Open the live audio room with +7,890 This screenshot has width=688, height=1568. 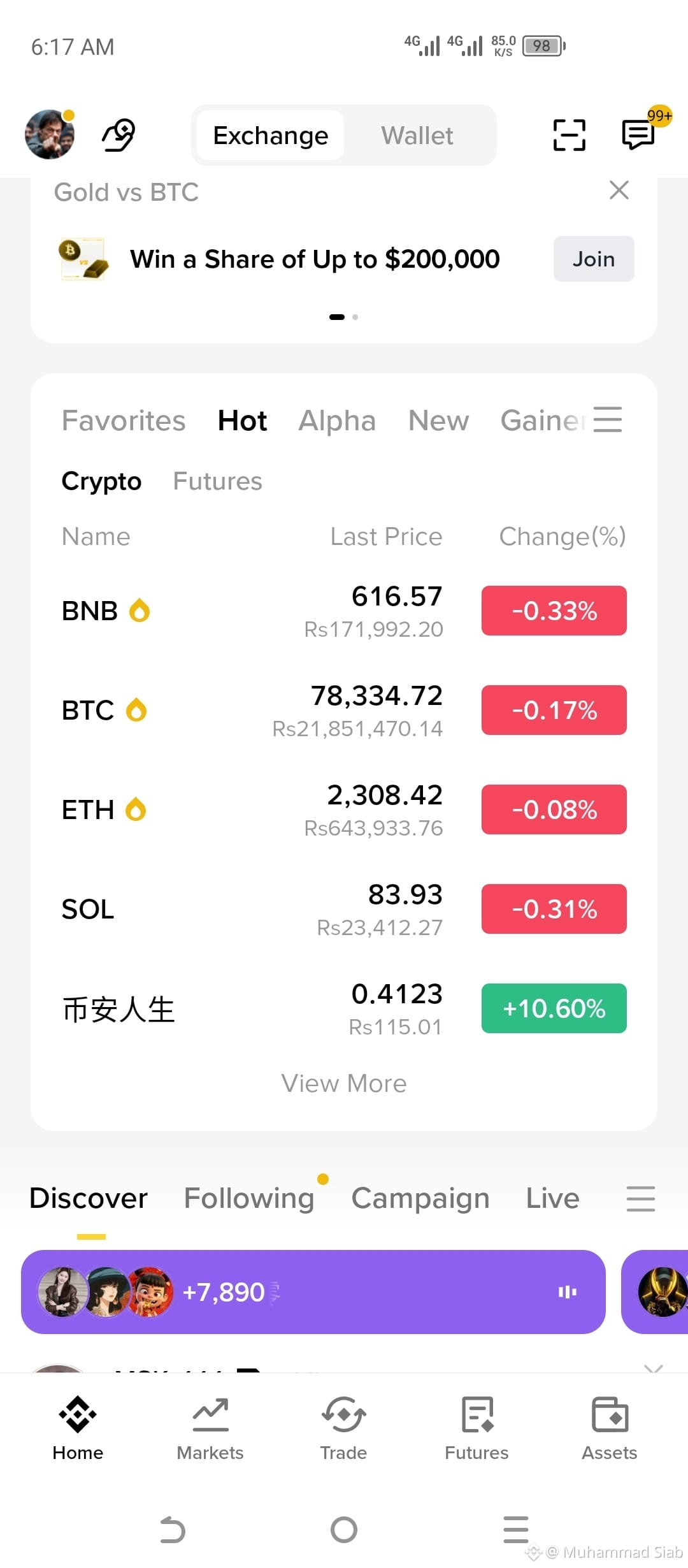(313, 1292)
